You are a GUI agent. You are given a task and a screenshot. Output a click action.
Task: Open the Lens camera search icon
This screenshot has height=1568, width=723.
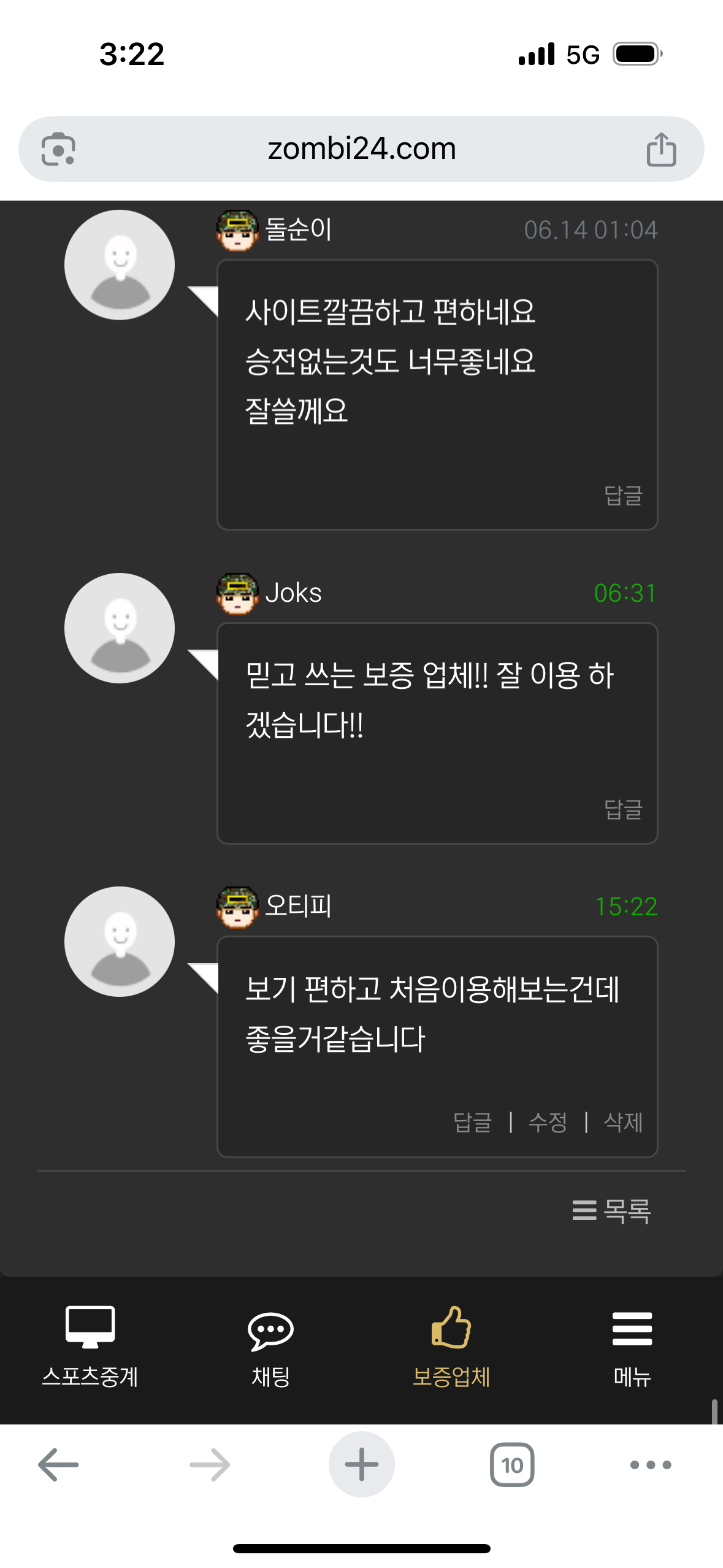(x=58, y=149)
